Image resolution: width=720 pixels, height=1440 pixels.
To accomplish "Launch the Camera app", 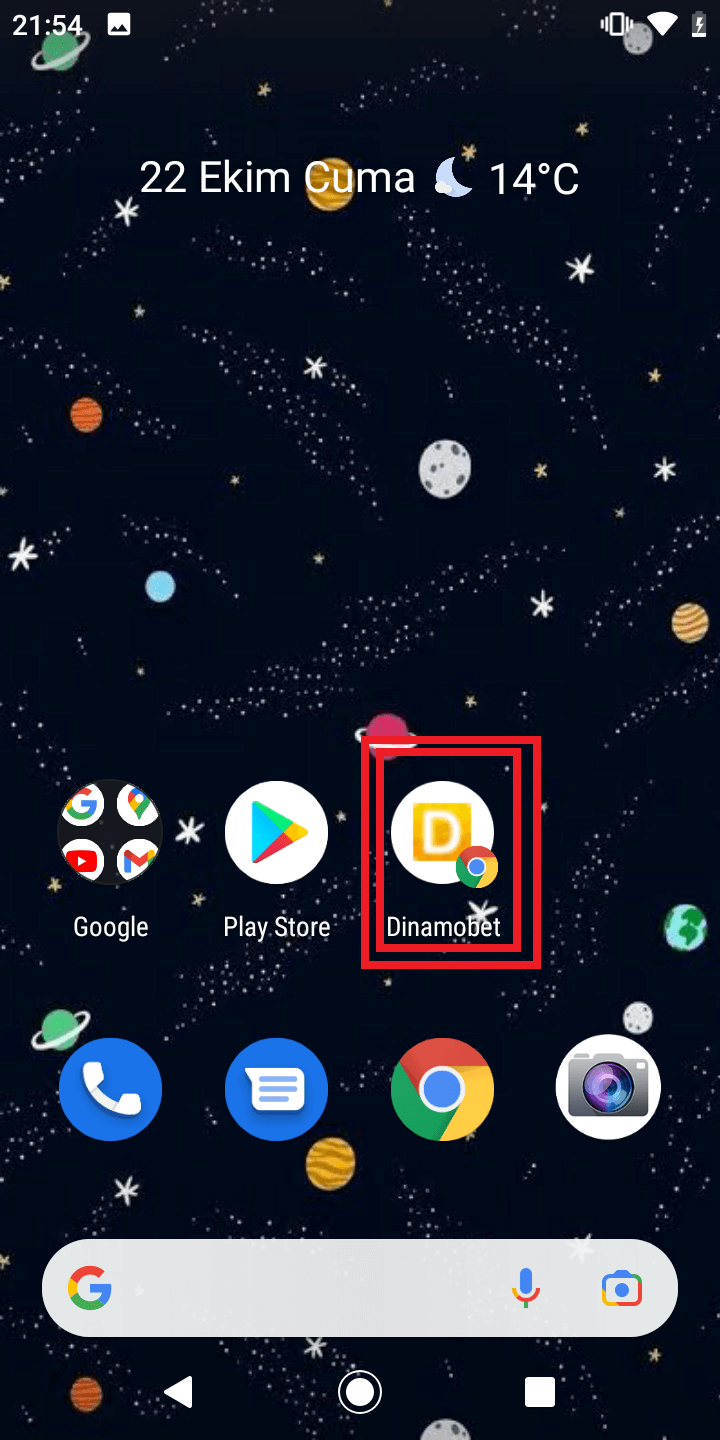I will [608, 1089].
